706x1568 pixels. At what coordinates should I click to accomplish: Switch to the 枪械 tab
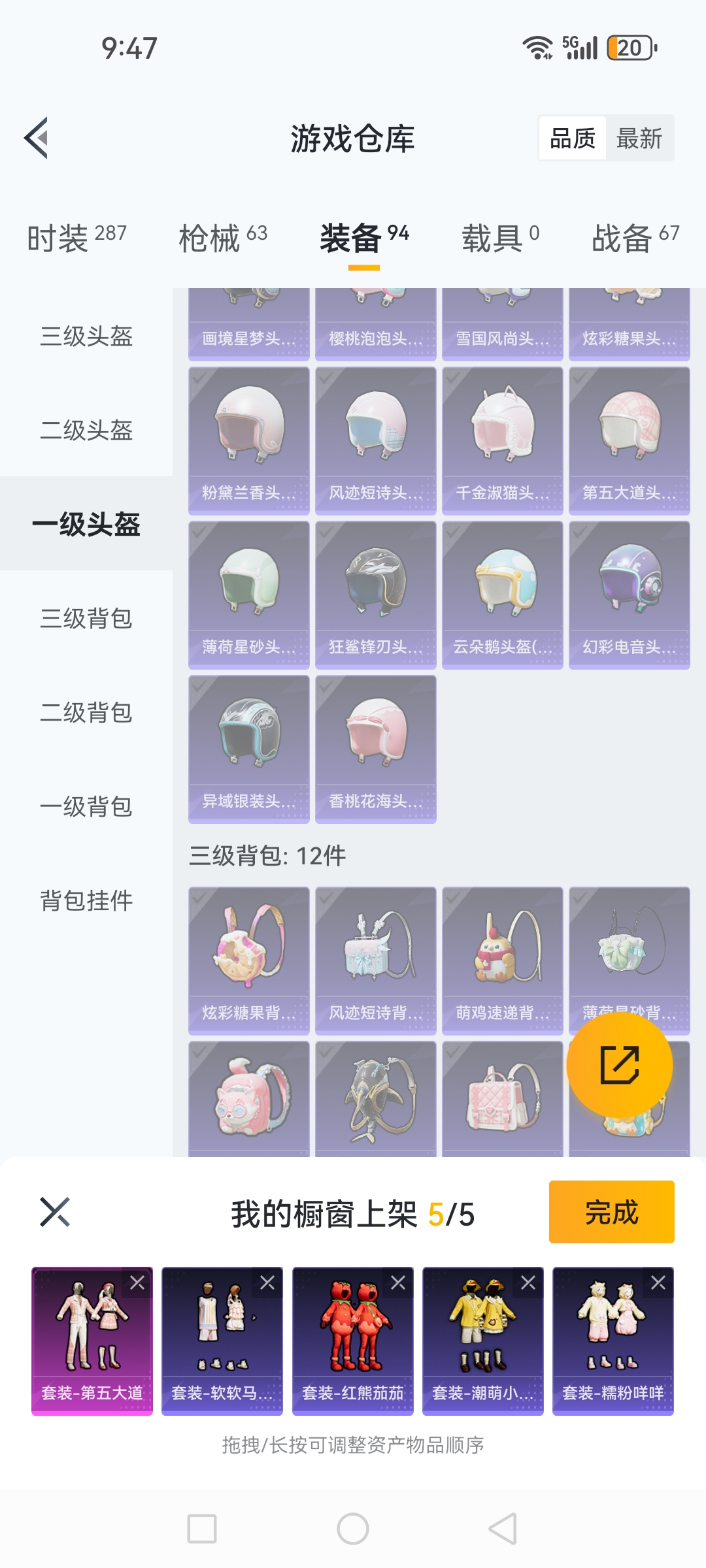click(x=223, y=237)
